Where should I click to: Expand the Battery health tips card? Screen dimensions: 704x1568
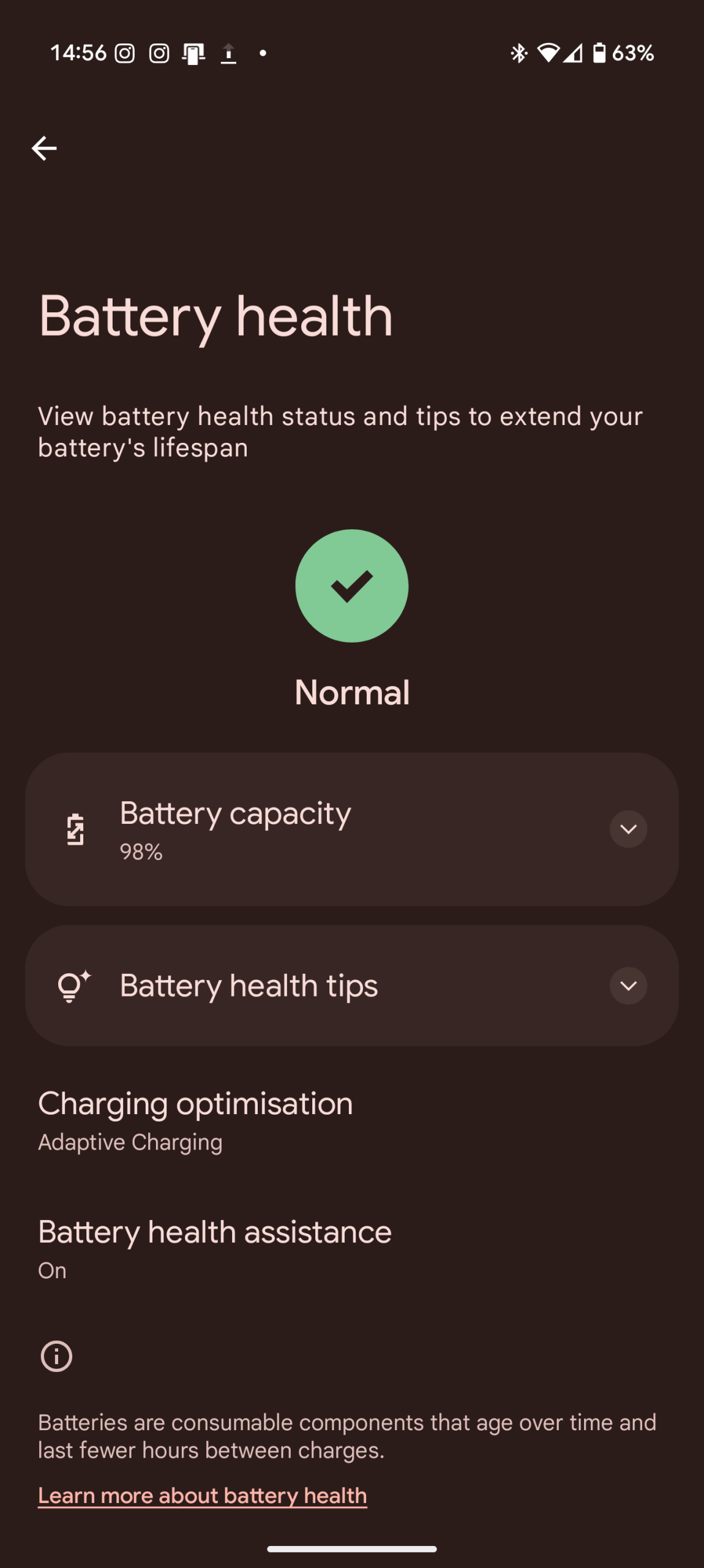click(628, 986)
